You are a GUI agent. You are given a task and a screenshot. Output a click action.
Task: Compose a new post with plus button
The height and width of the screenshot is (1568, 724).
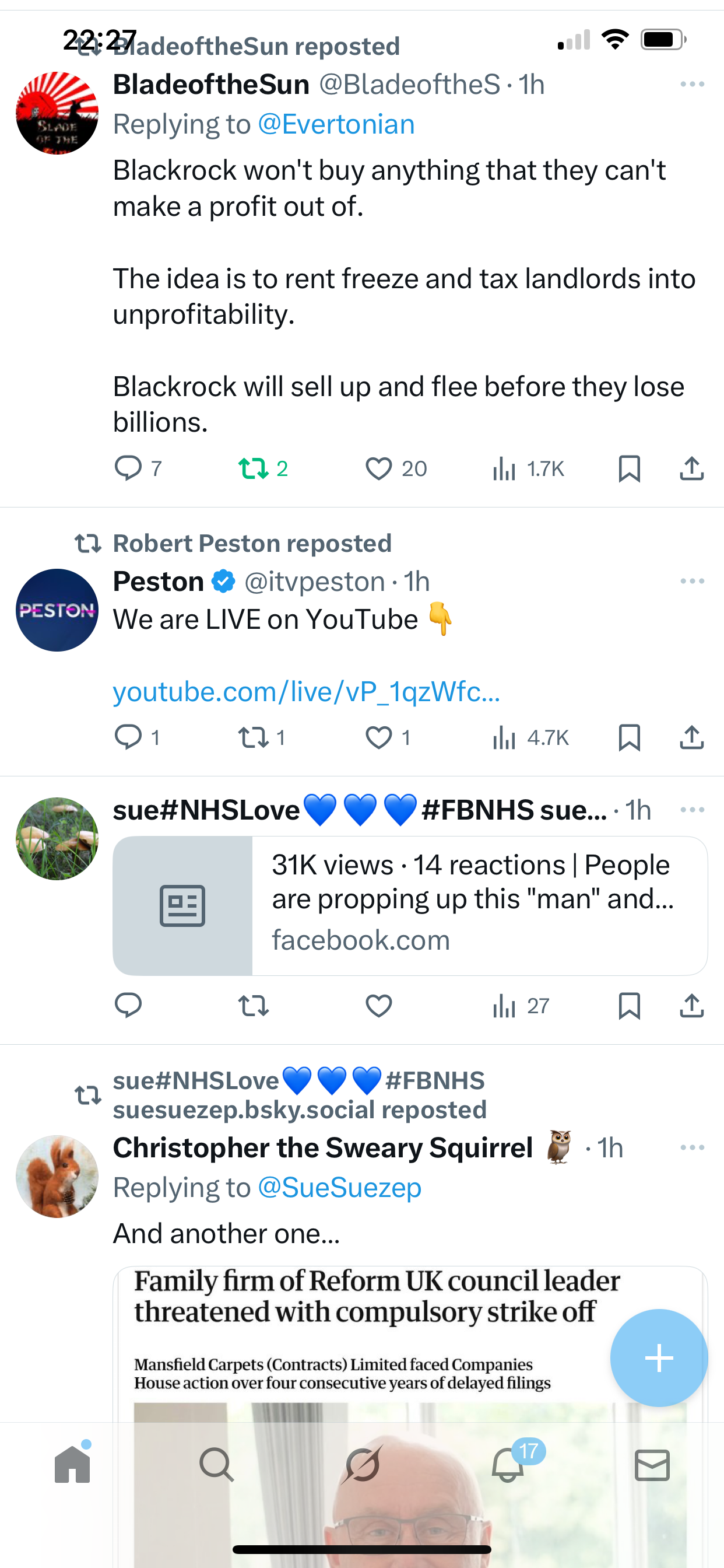(659, 1358)
